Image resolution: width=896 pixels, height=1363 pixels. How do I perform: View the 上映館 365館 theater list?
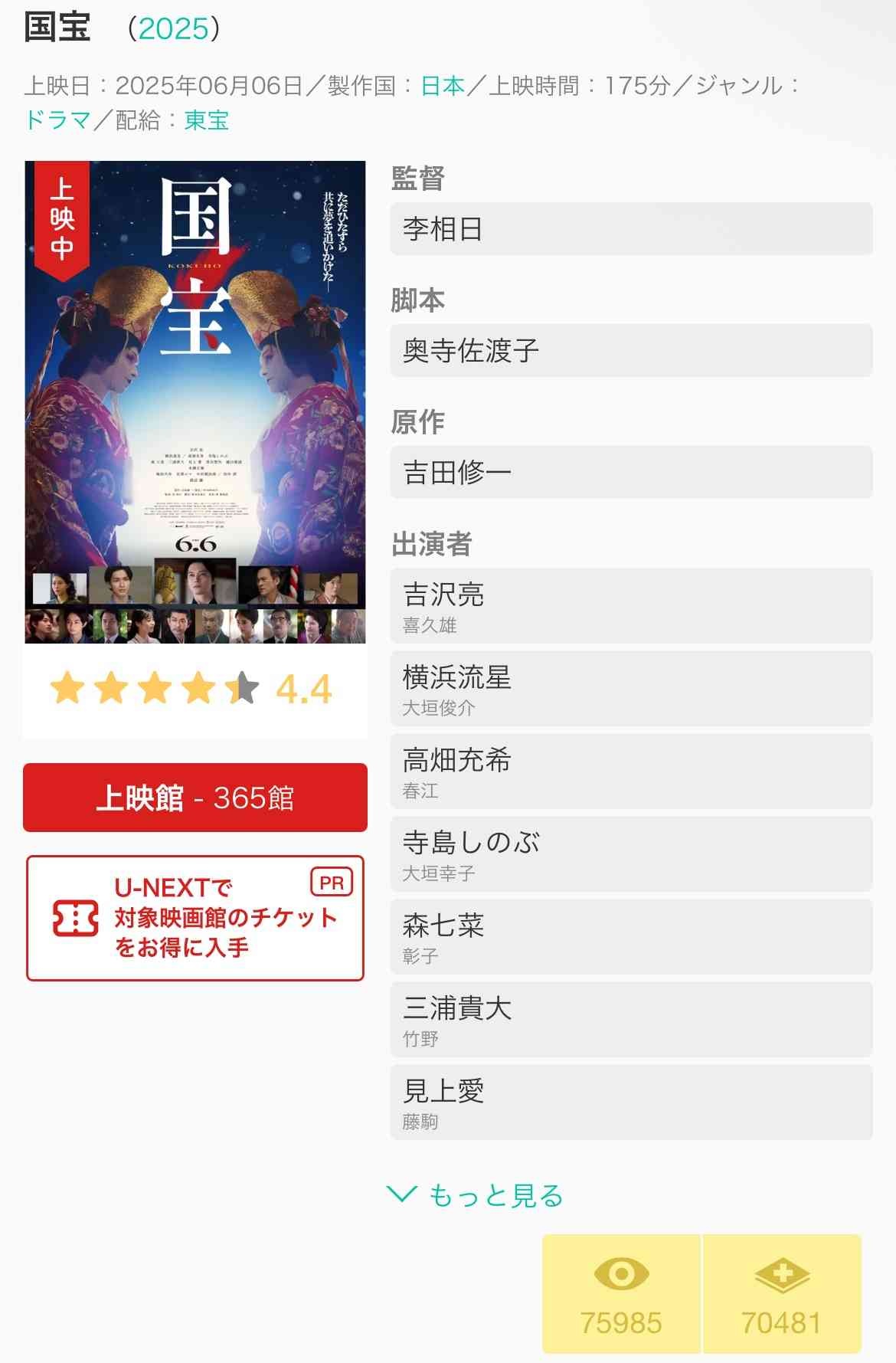(x=195, y=798)
